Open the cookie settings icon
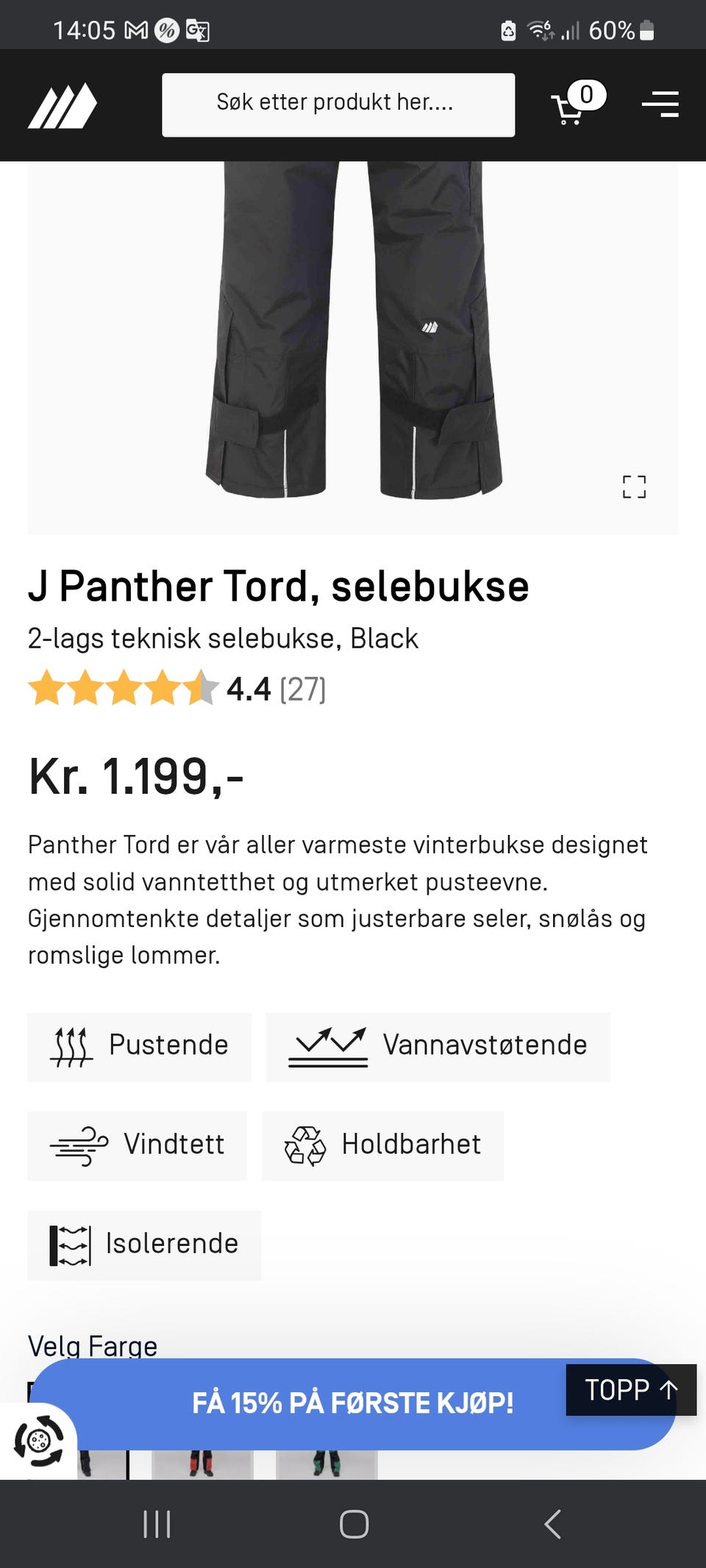Image resolution: width=706 pixels, height=1568 pixels. coord(38,1441)
